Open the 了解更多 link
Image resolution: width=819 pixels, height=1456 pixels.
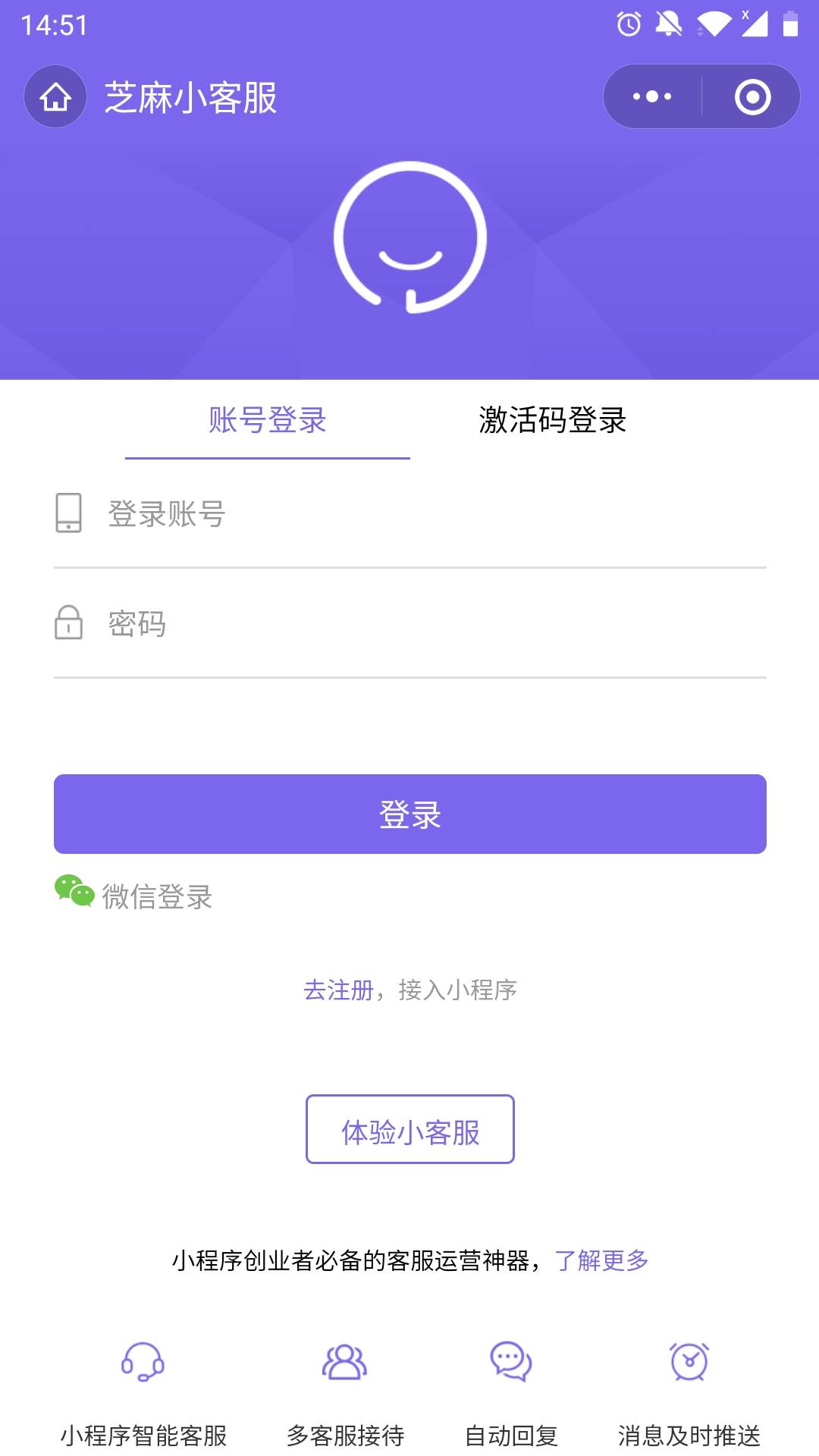pos(601,1260)
